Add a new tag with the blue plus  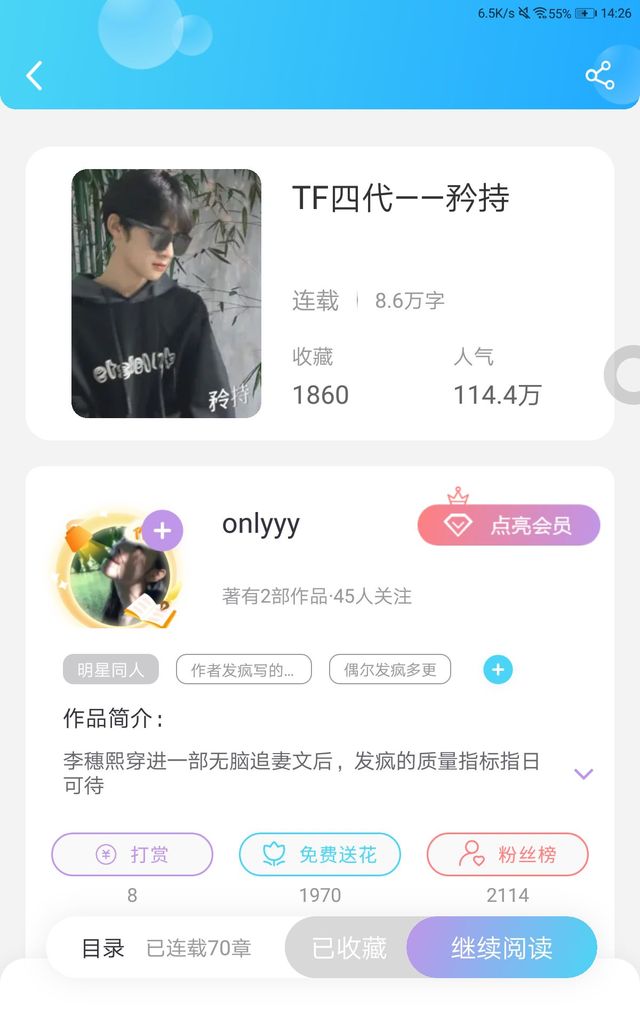click(x=498, y=669)
